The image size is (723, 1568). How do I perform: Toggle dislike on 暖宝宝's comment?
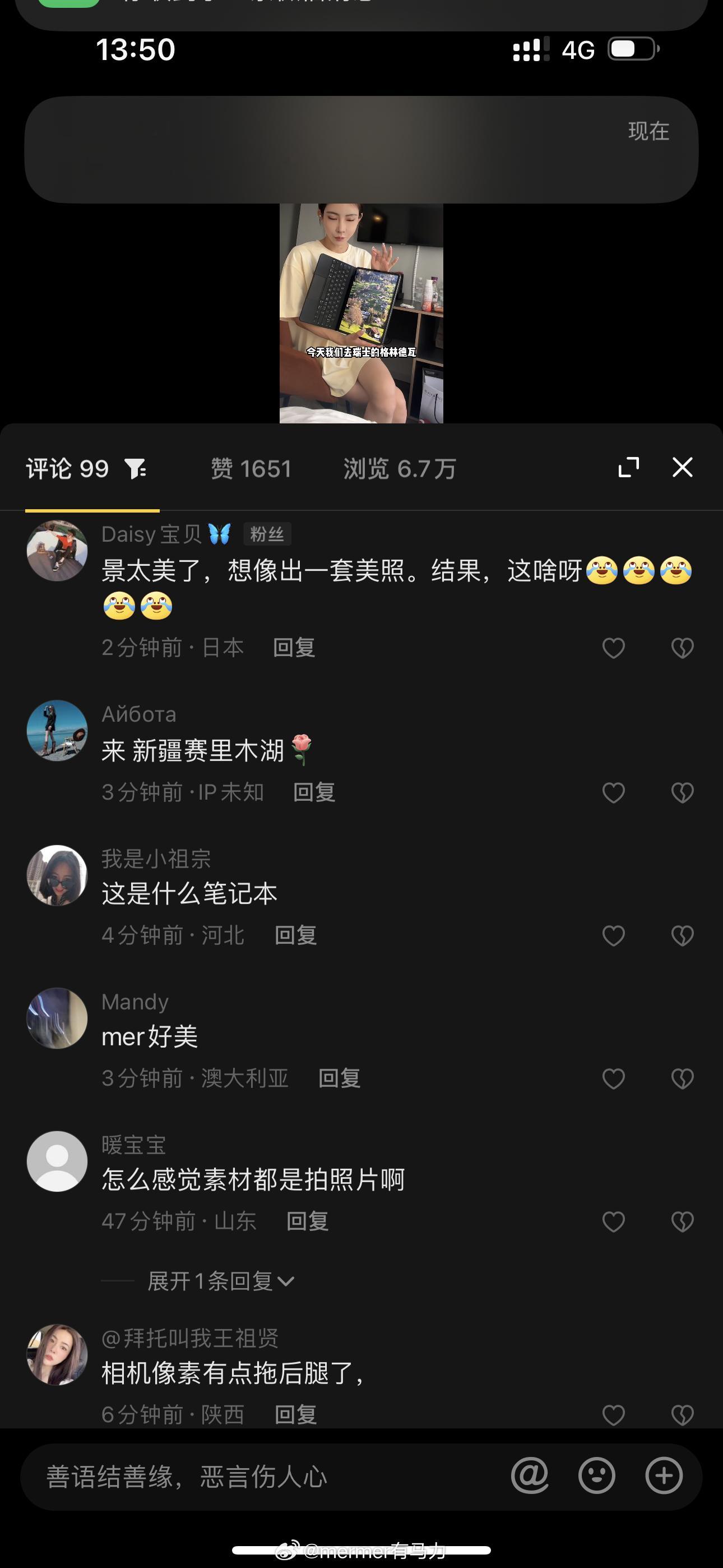point(682,1222)
